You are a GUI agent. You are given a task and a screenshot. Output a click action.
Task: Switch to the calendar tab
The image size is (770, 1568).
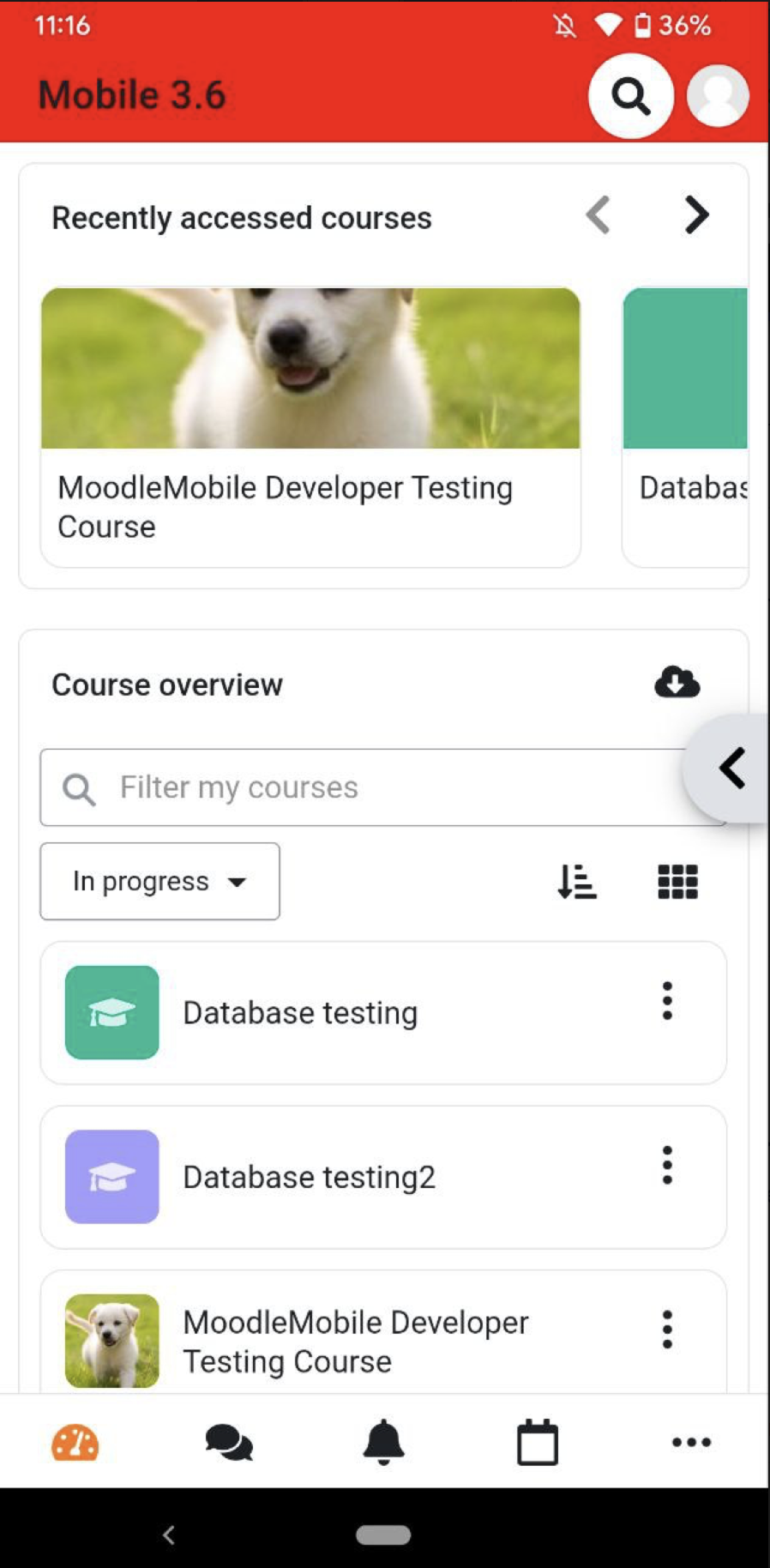point(538,1442)
